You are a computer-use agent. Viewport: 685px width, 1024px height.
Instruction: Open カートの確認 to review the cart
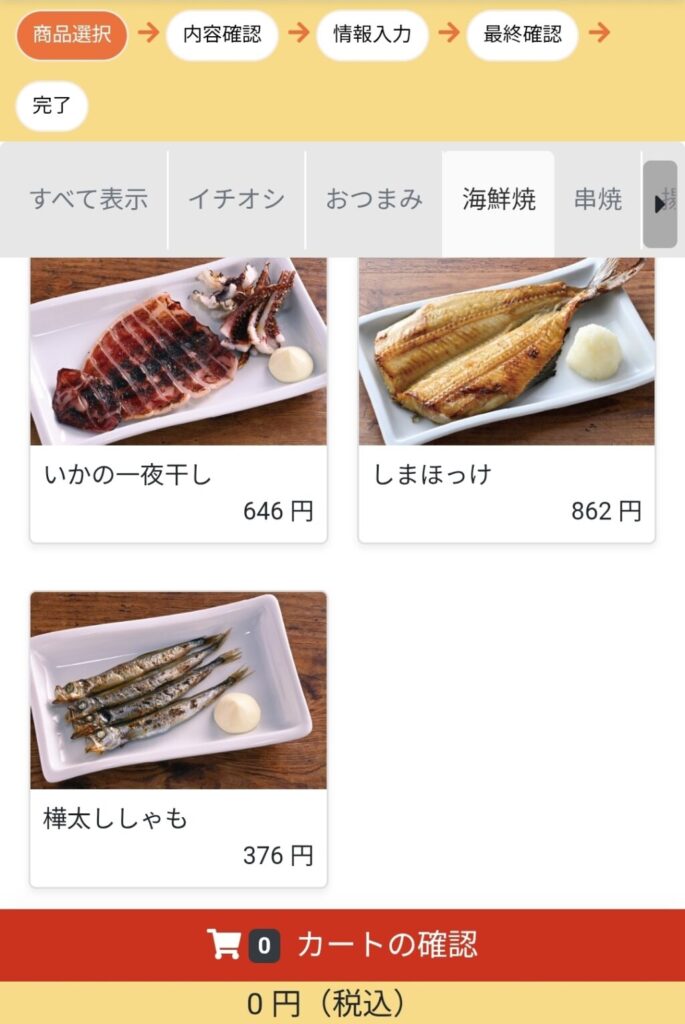click(x=342, y=945)
